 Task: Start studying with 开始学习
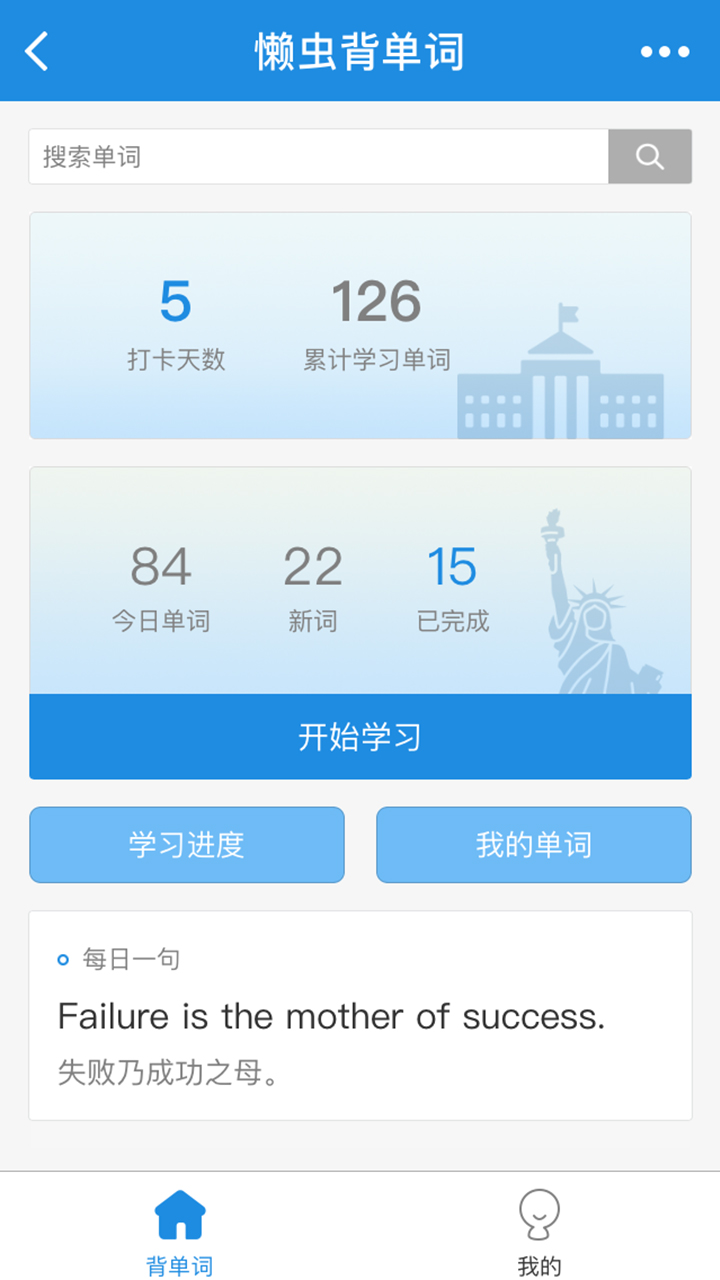pyautogui.click(x=360, y=737)
